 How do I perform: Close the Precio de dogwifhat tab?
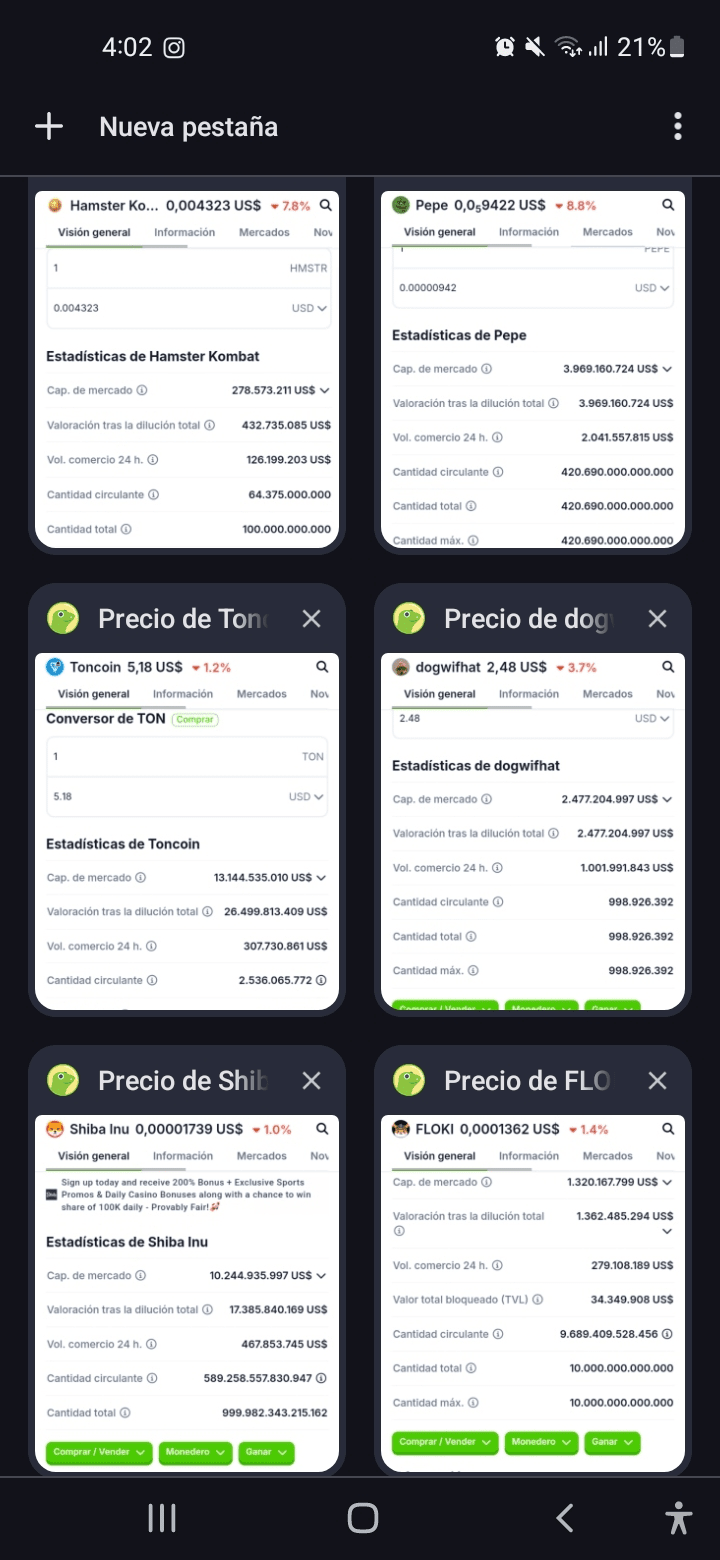(657, 619)
